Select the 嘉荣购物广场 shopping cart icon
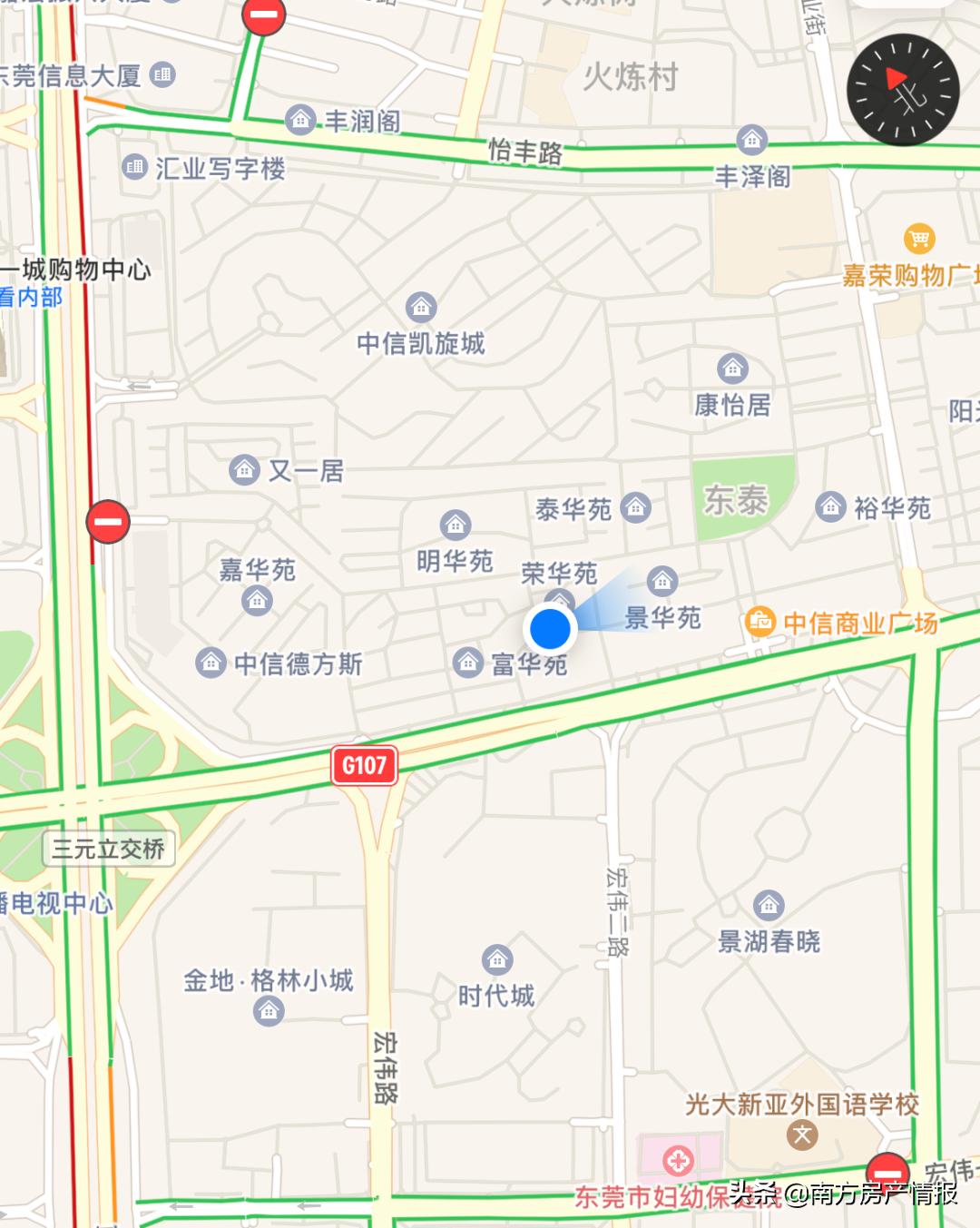This screenshot has width=980, height=1228. click(919, 240)
